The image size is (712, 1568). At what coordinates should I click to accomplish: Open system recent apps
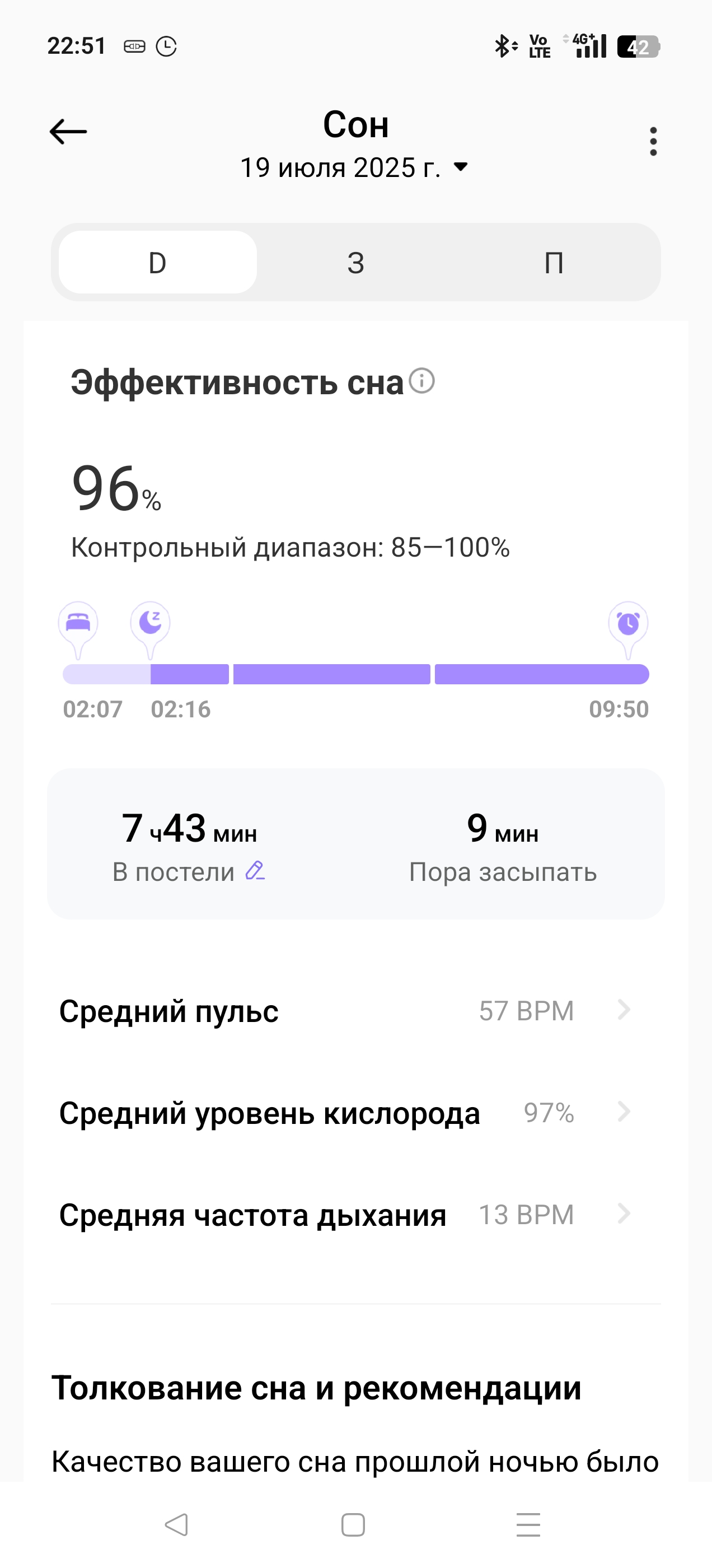pyautogui.click(x=528, y=1525)
